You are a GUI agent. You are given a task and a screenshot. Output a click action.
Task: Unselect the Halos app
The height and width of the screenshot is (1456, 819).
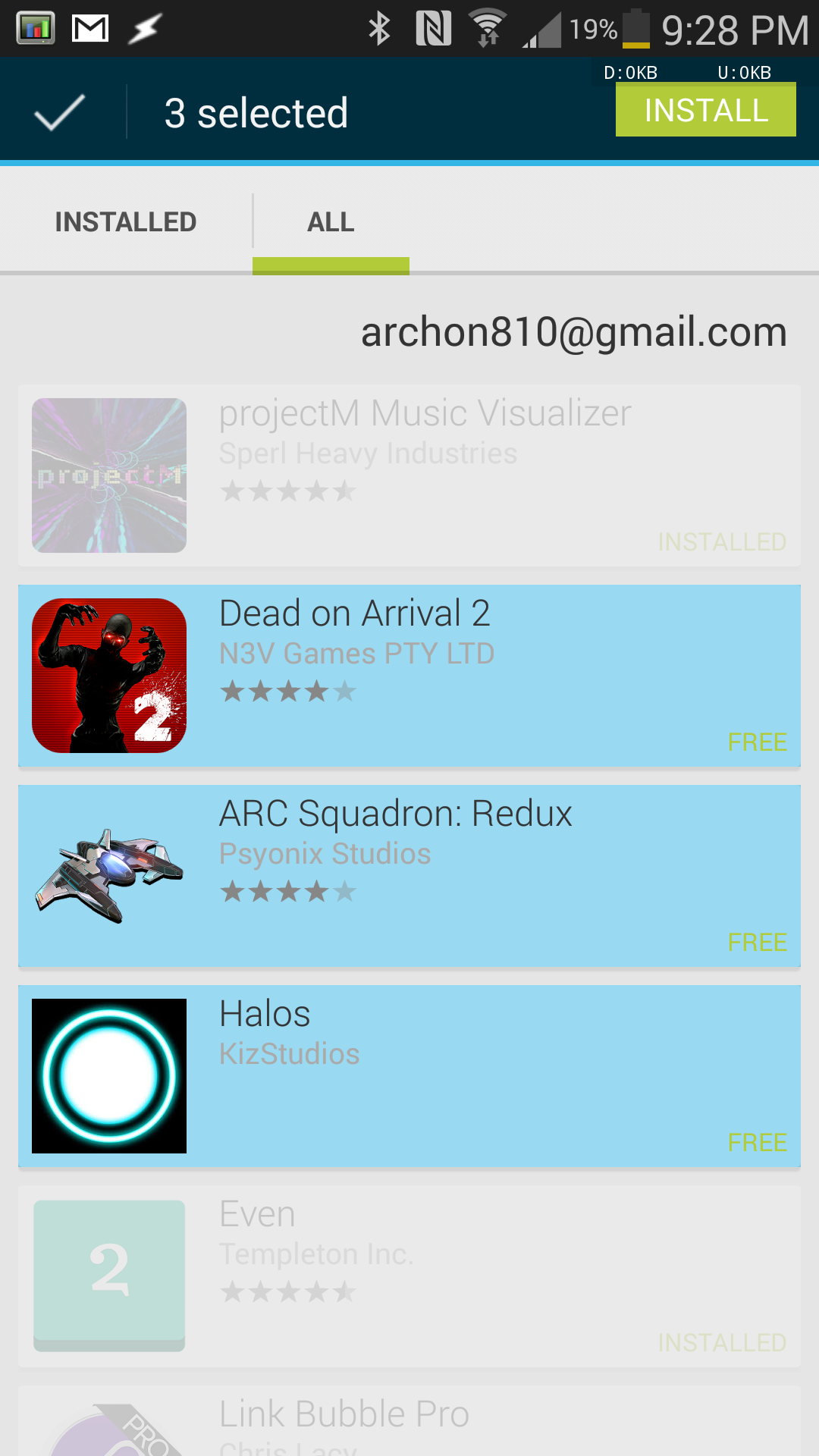tap(409, 1076)
